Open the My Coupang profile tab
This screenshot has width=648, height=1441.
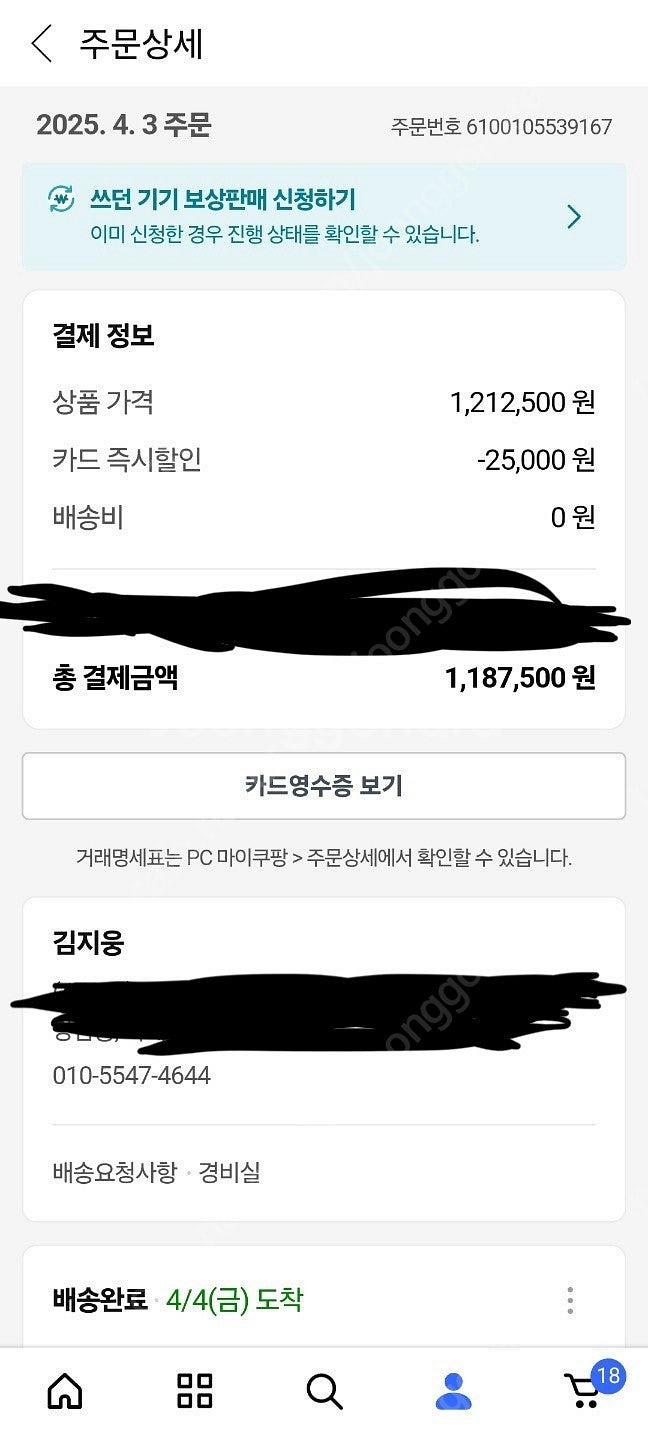tap(454, 1390)
